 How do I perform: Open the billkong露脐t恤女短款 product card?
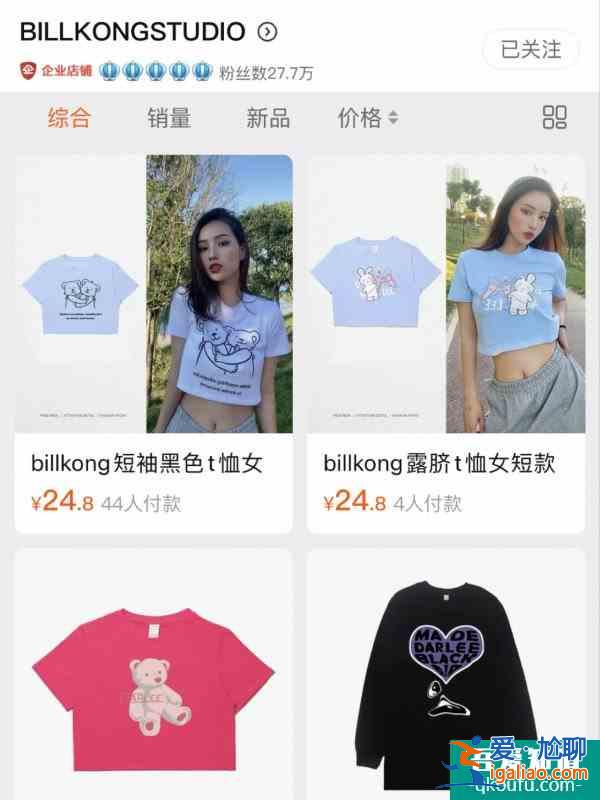(446, 343)
